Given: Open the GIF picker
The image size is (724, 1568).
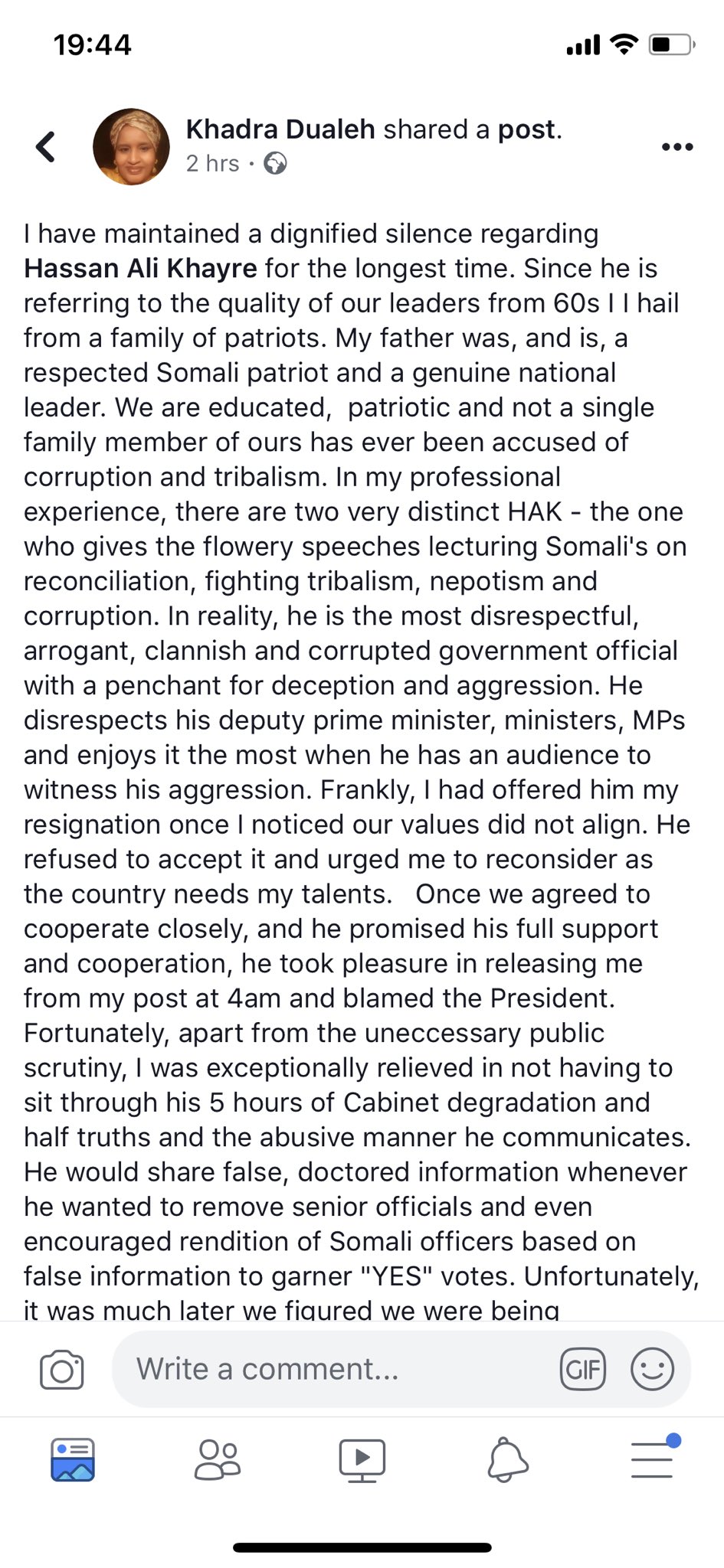Looking at the screenshot, I should [x=583, y=1369].
